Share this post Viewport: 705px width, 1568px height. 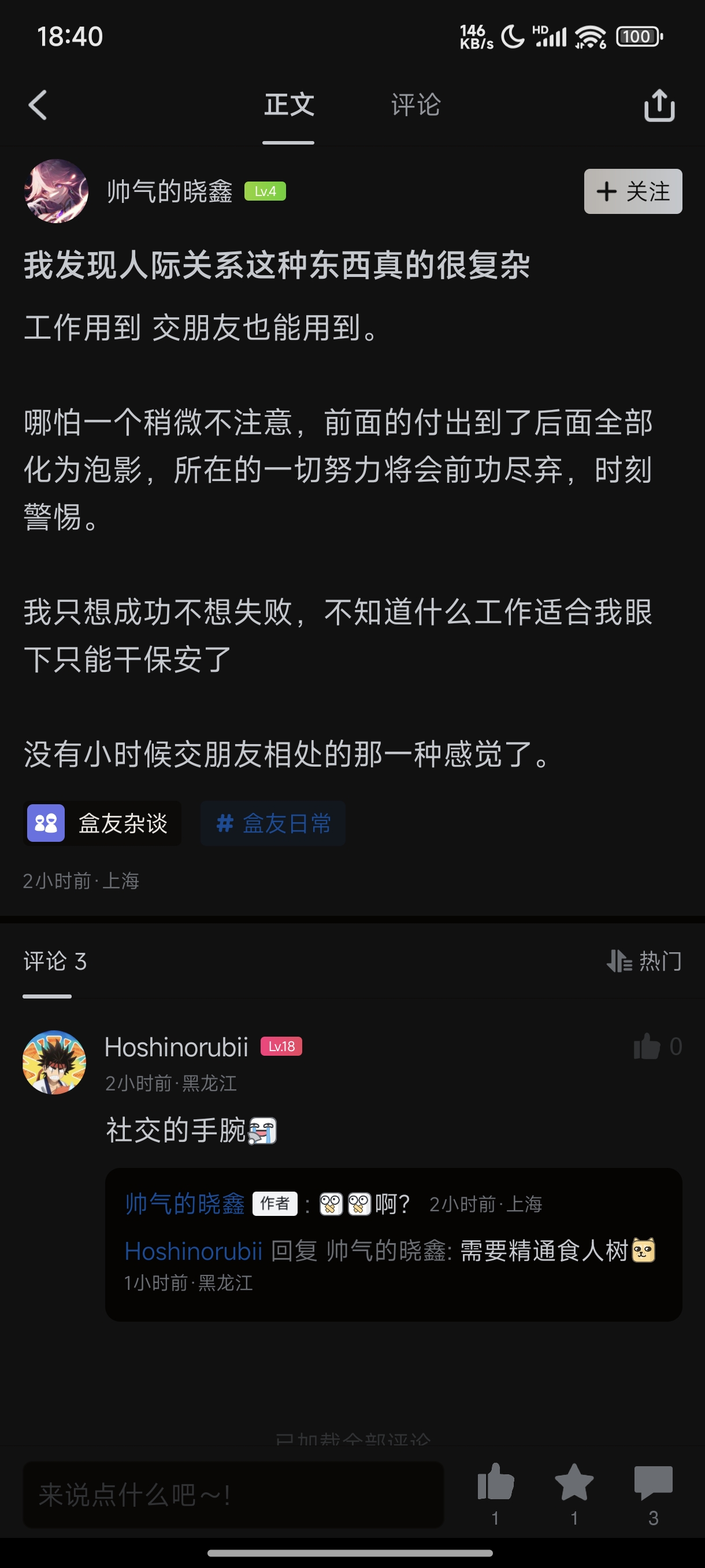(659, 106)
